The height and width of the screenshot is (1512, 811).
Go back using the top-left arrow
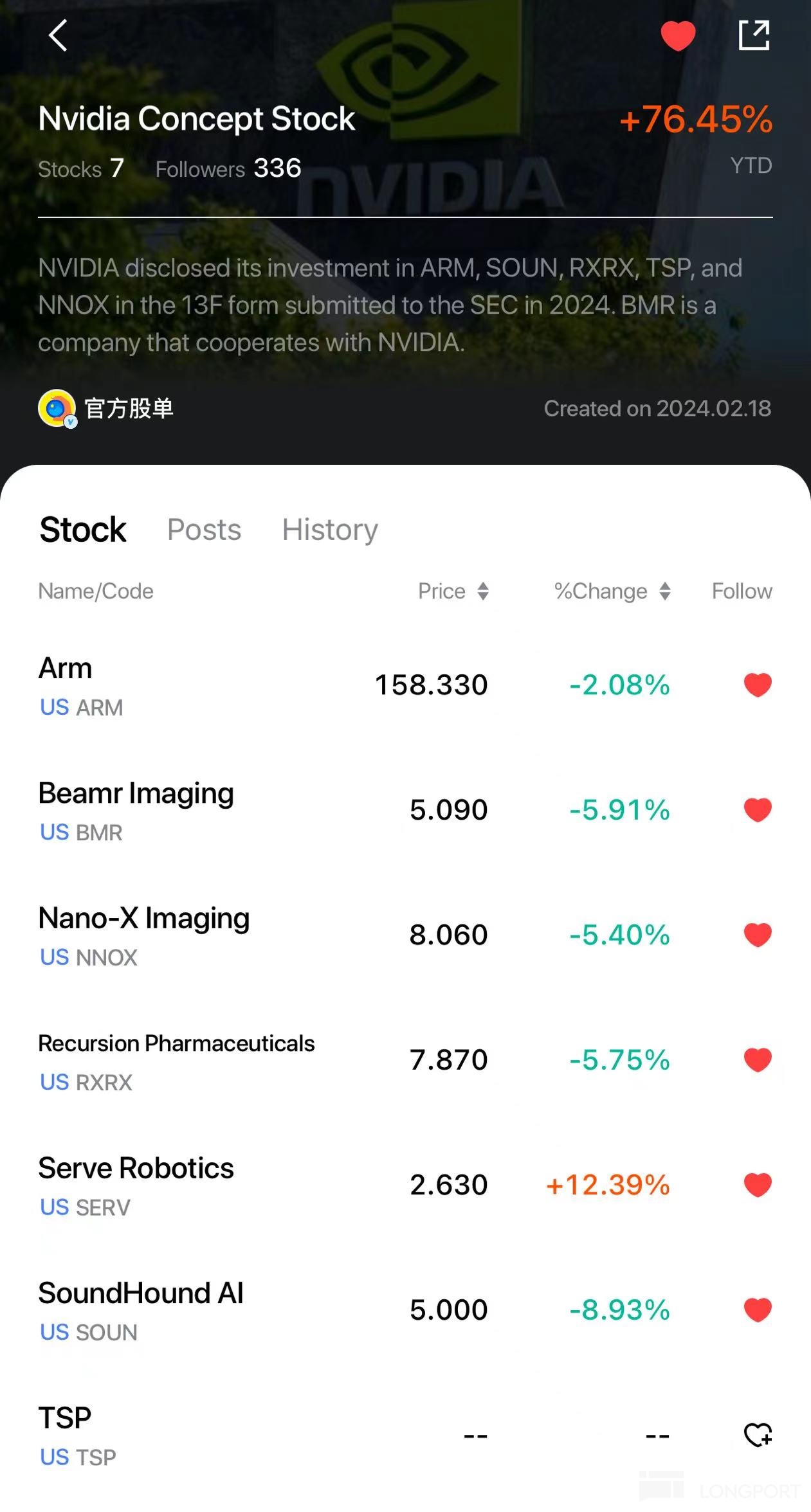point(58,35)
